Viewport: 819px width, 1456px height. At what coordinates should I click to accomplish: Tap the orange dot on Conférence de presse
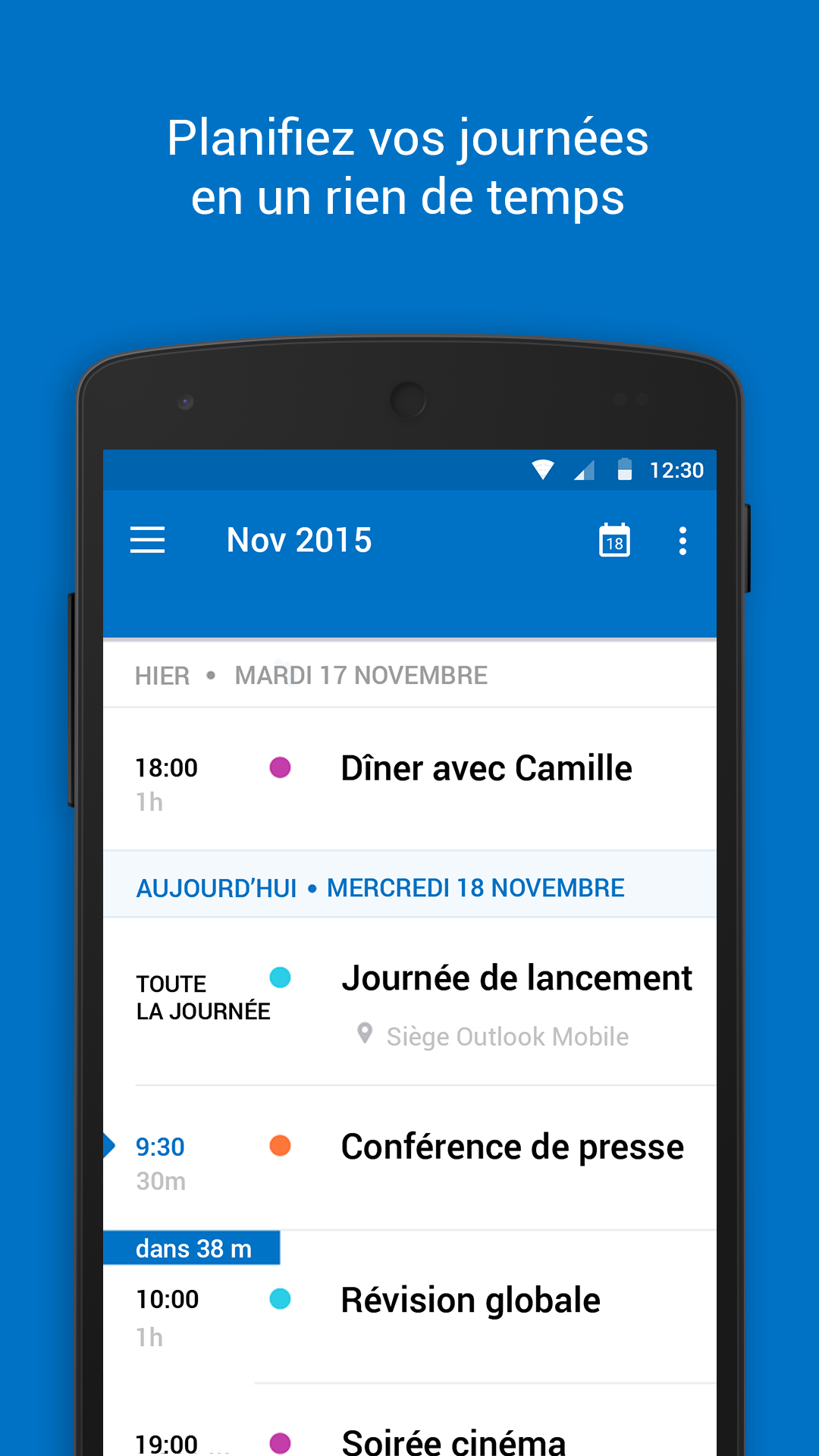(281, 1147)
